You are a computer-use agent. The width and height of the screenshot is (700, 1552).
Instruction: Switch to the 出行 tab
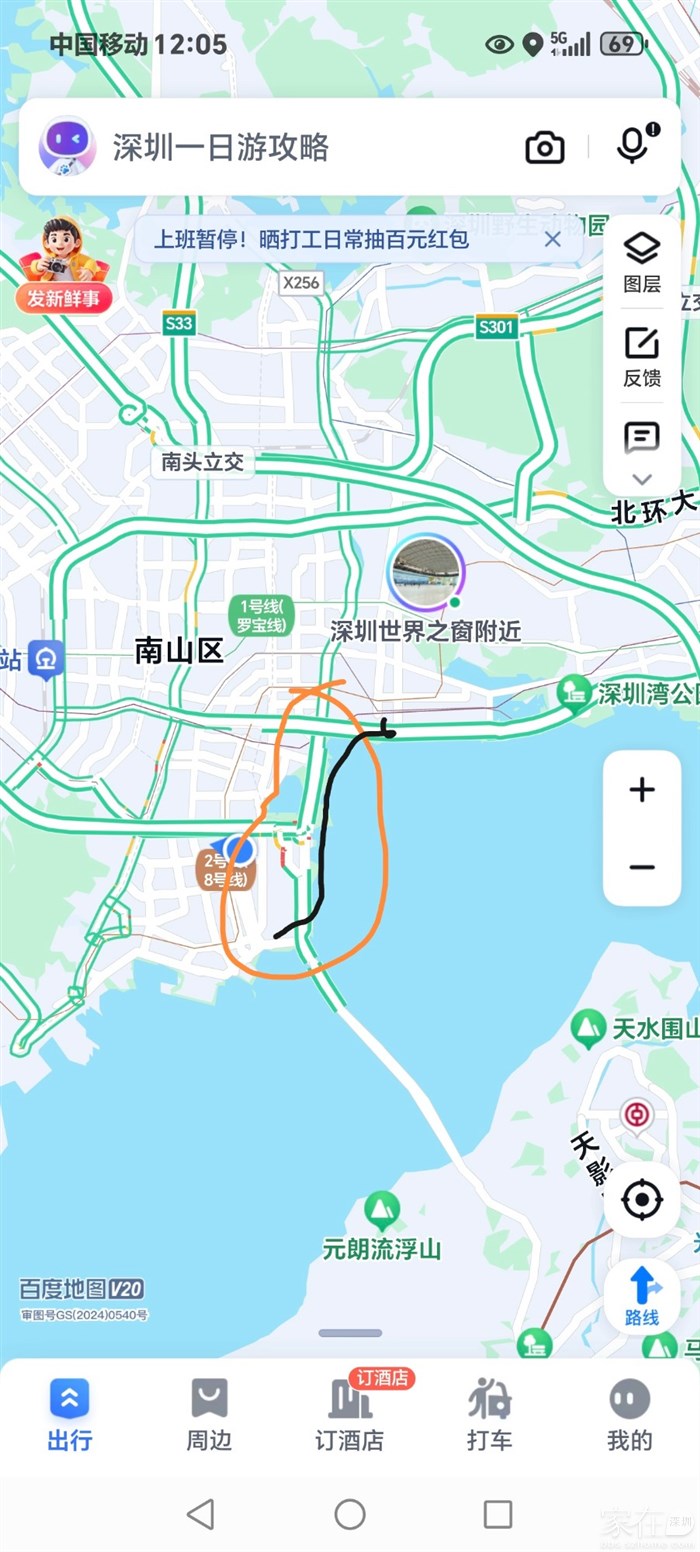[69, 1414]
